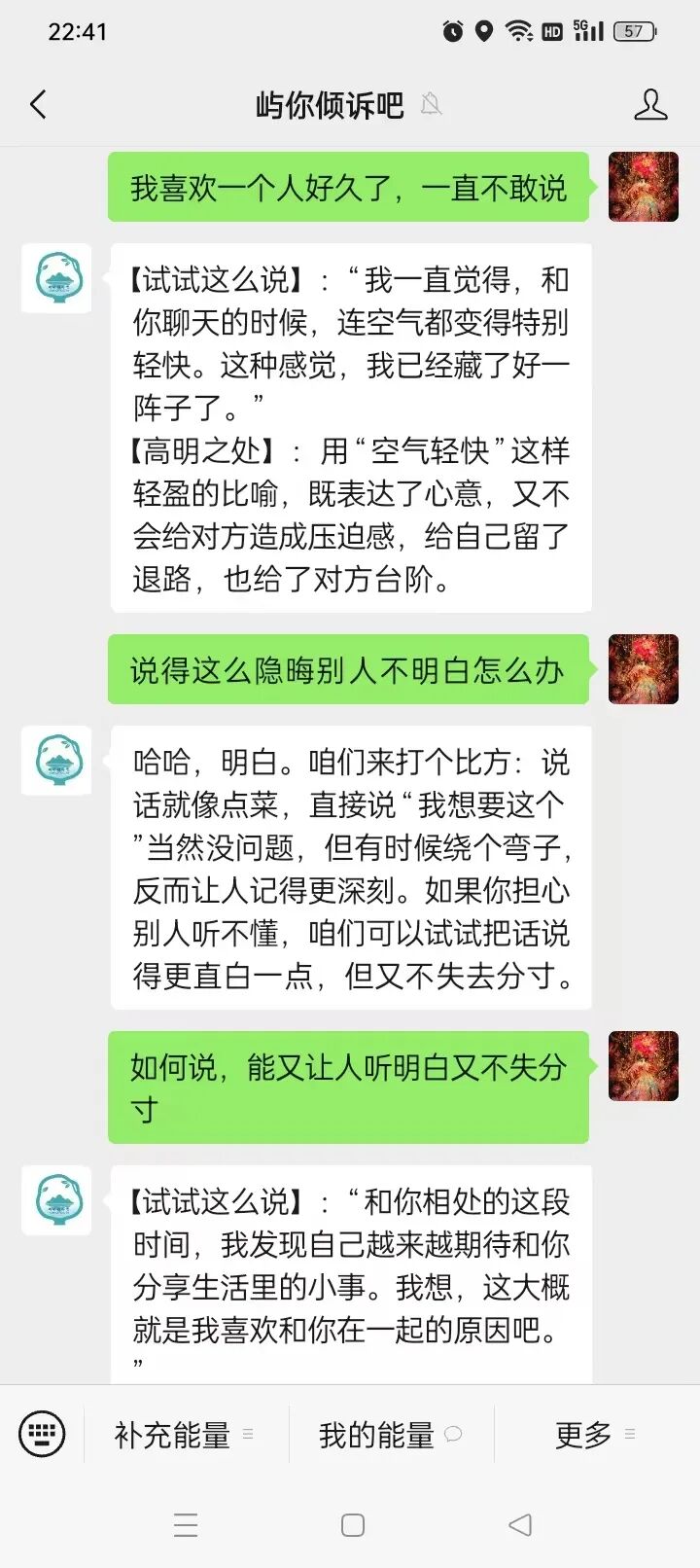Tap the Wi-Fi icon in the status bar

pos(518,31)
